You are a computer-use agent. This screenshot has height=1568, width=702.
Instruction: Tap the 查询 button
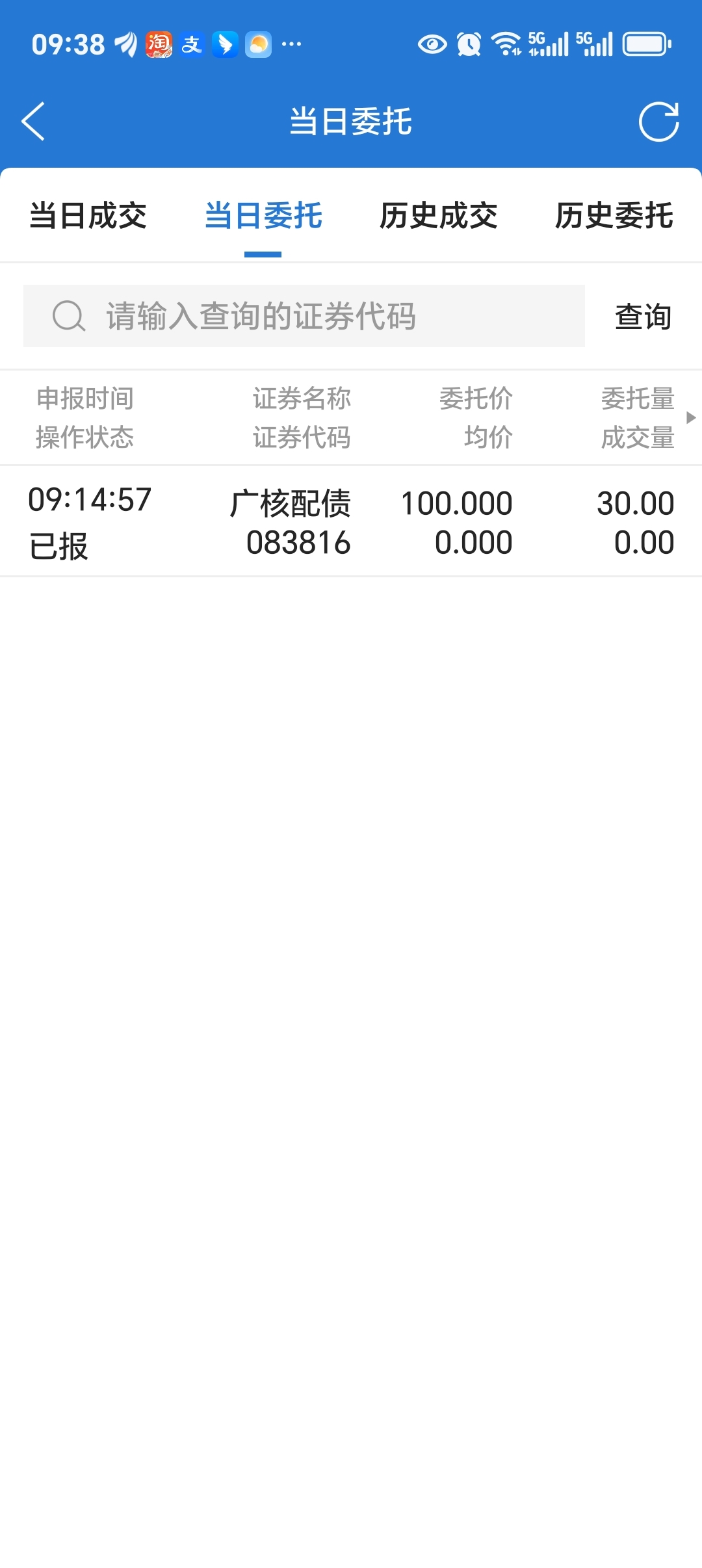(x=643, y=317)
